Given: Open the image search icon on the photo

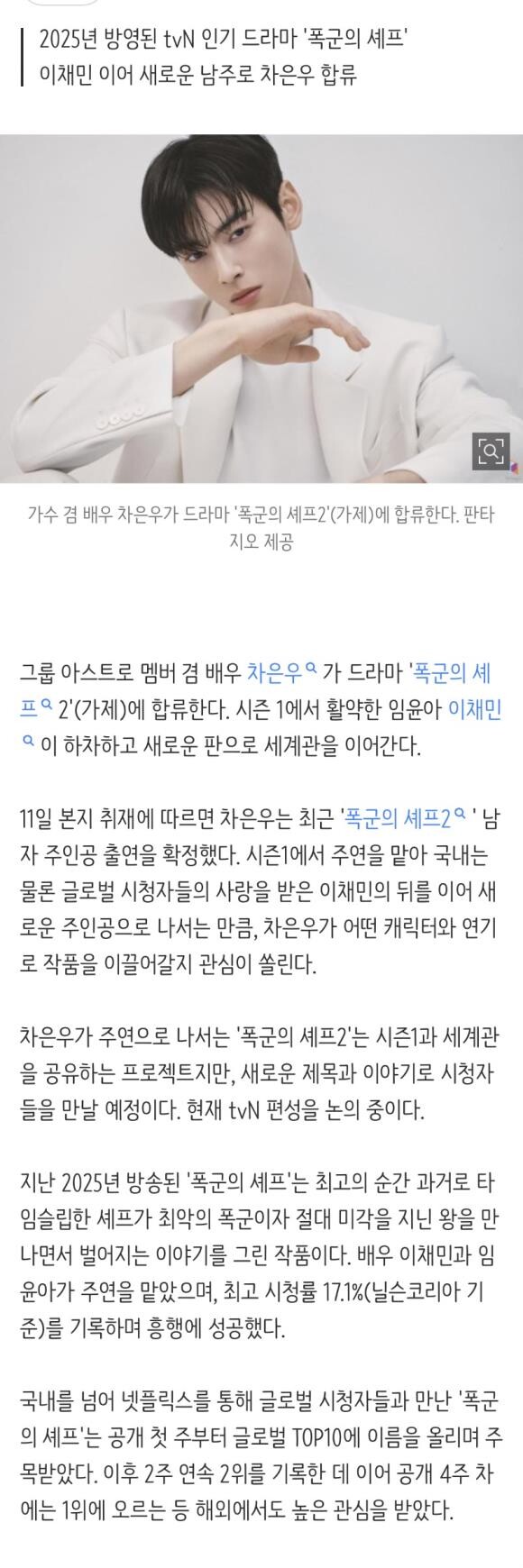Looking at the screenshot, I should (x=491, y=451).
